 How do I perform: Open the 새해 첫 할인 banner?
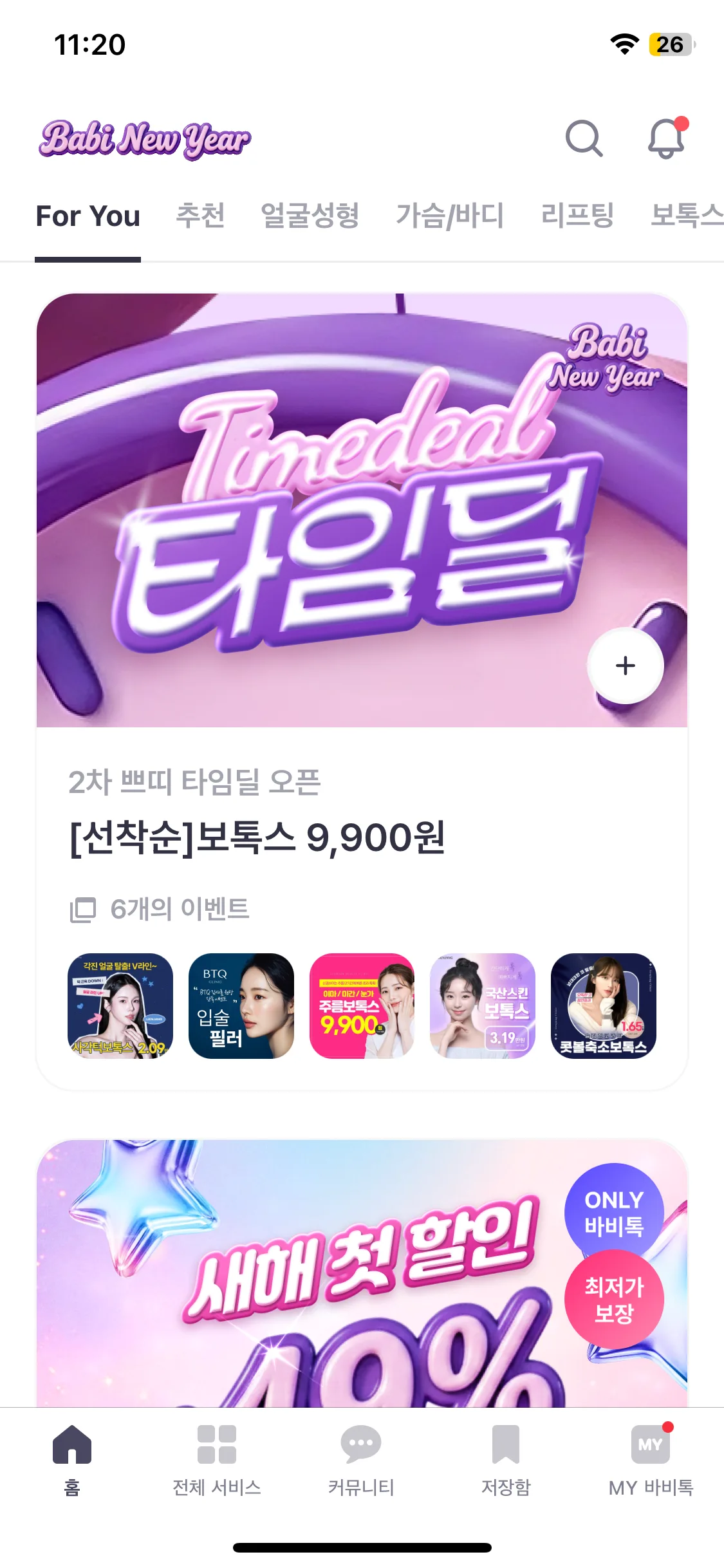(x=362, y=1273)
